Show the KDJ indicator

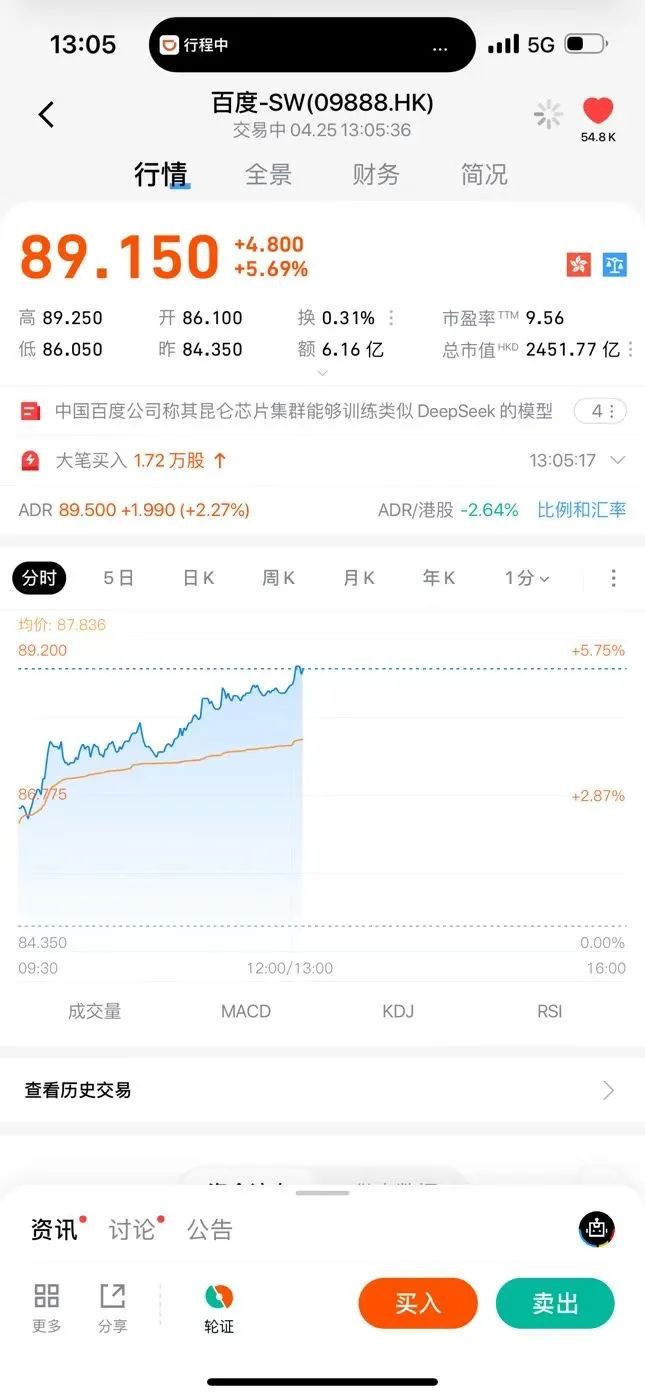tap(397, 1011)
